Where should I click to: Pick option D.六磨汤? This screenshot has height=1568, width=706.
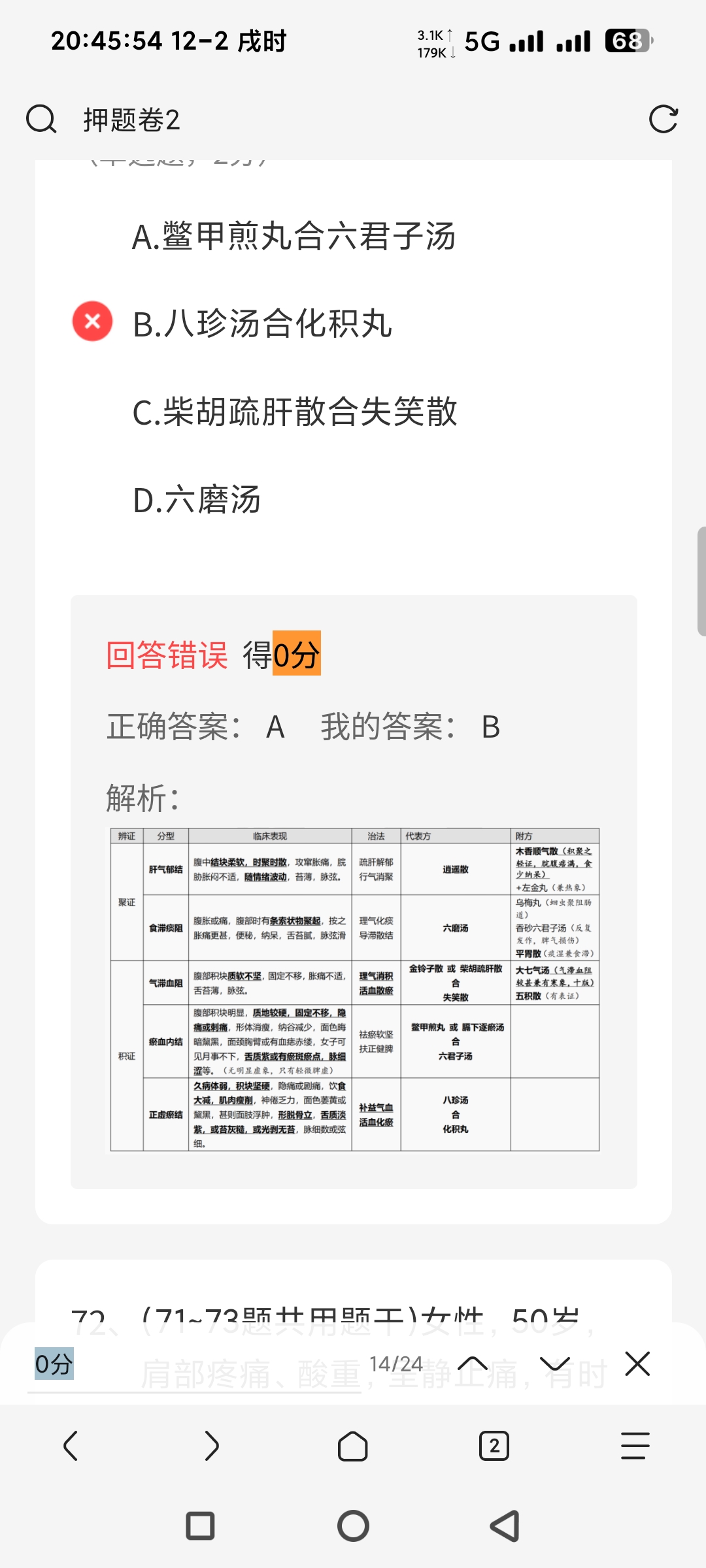(x=197, y=500)
